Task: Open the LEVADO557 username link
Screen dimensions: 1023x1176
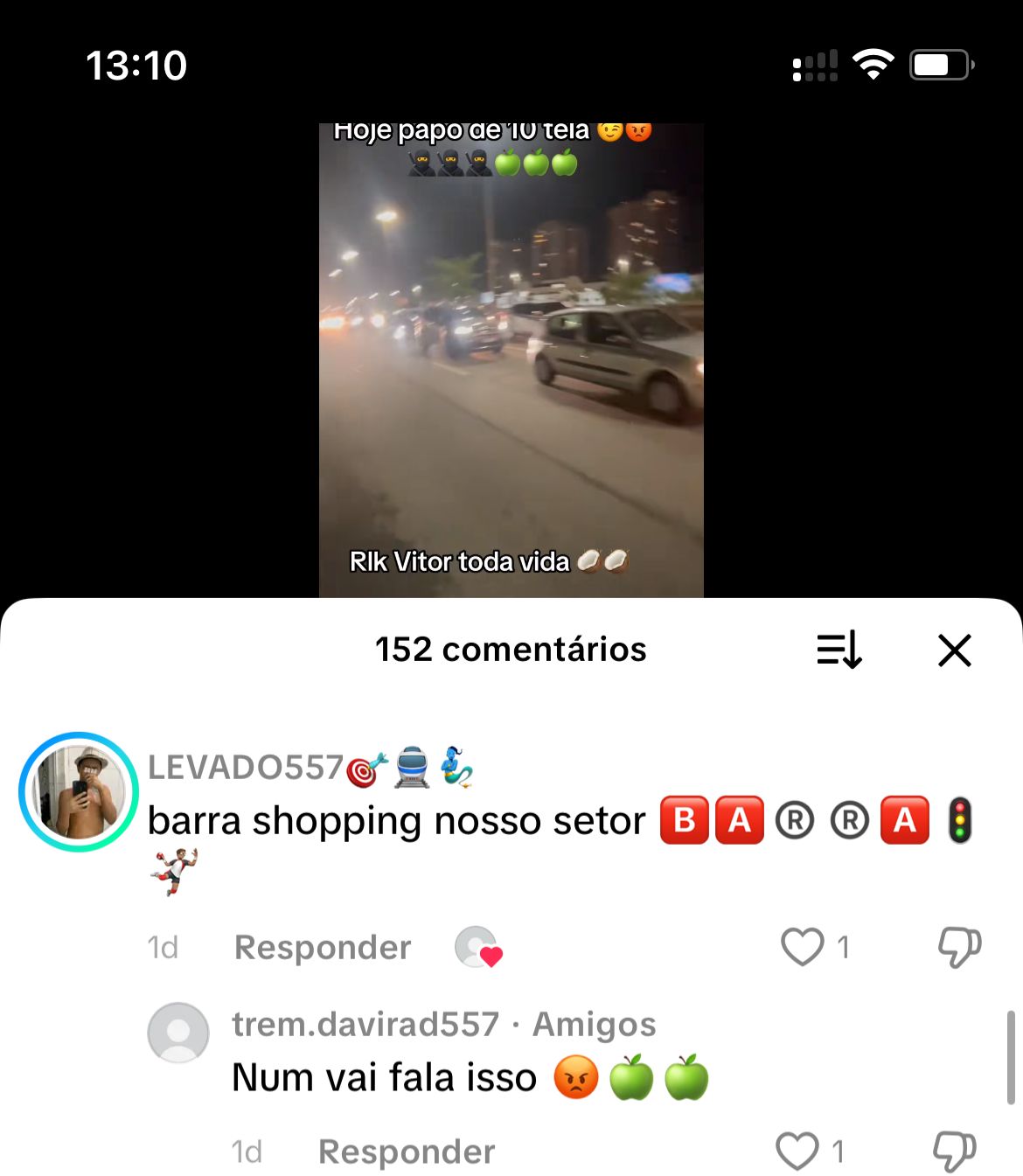Action: coord(246,768)
